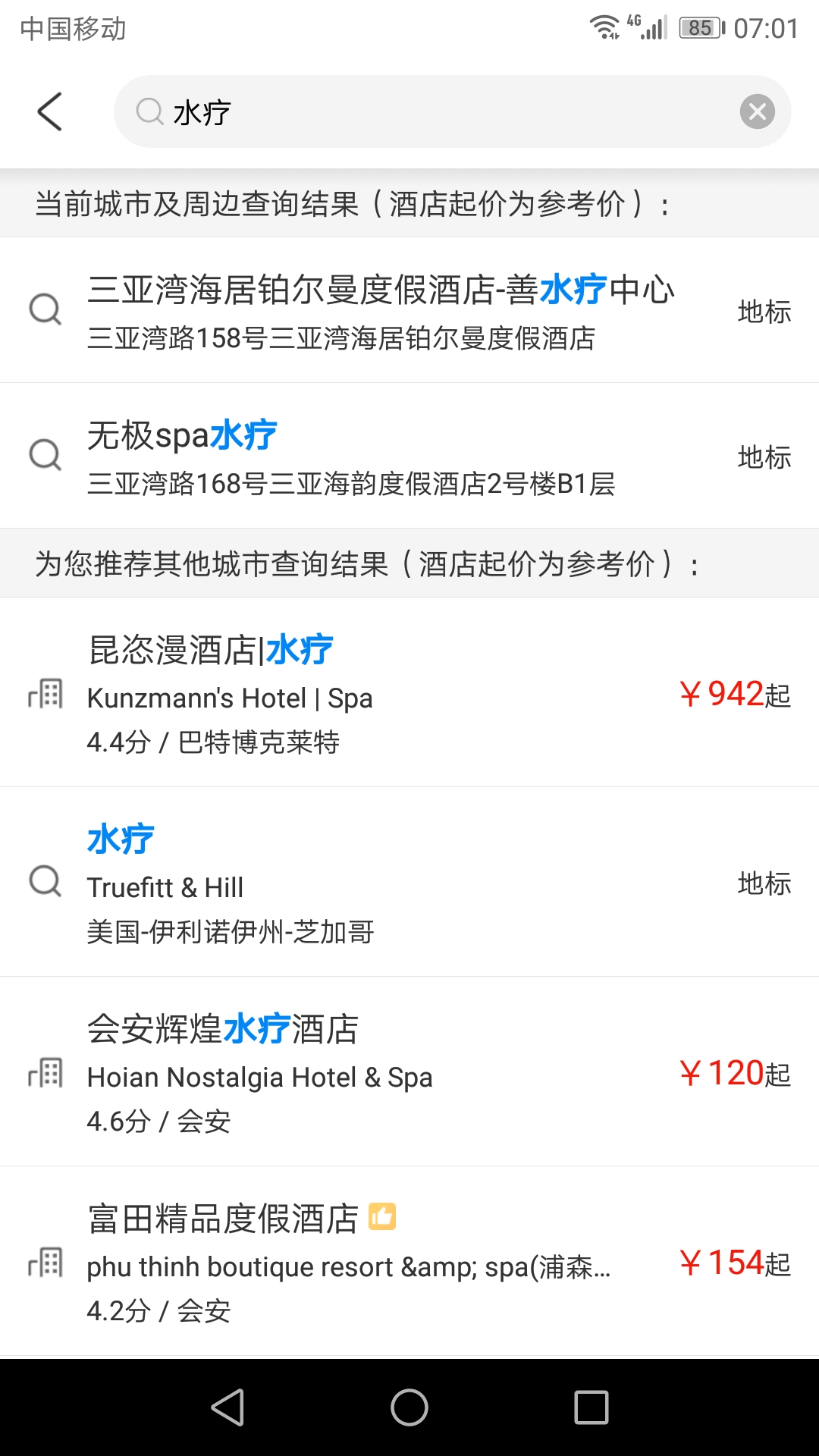Clear the search text
The image size is (819, 1456).
click(757, 112)
